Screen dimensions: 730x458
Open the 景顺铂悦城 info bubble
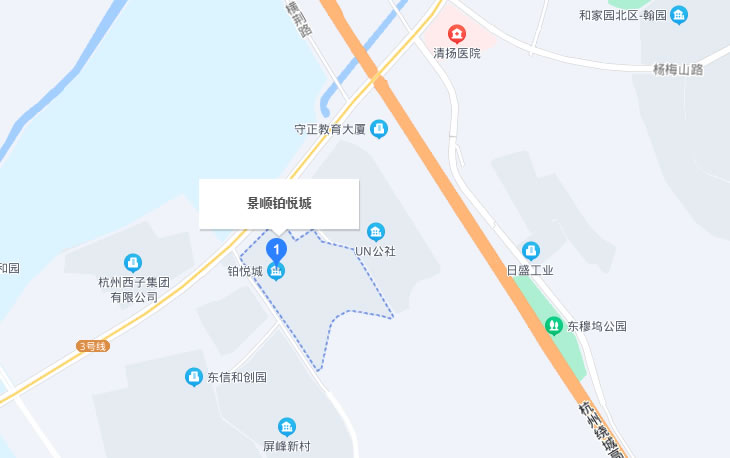tap(278, 203)
